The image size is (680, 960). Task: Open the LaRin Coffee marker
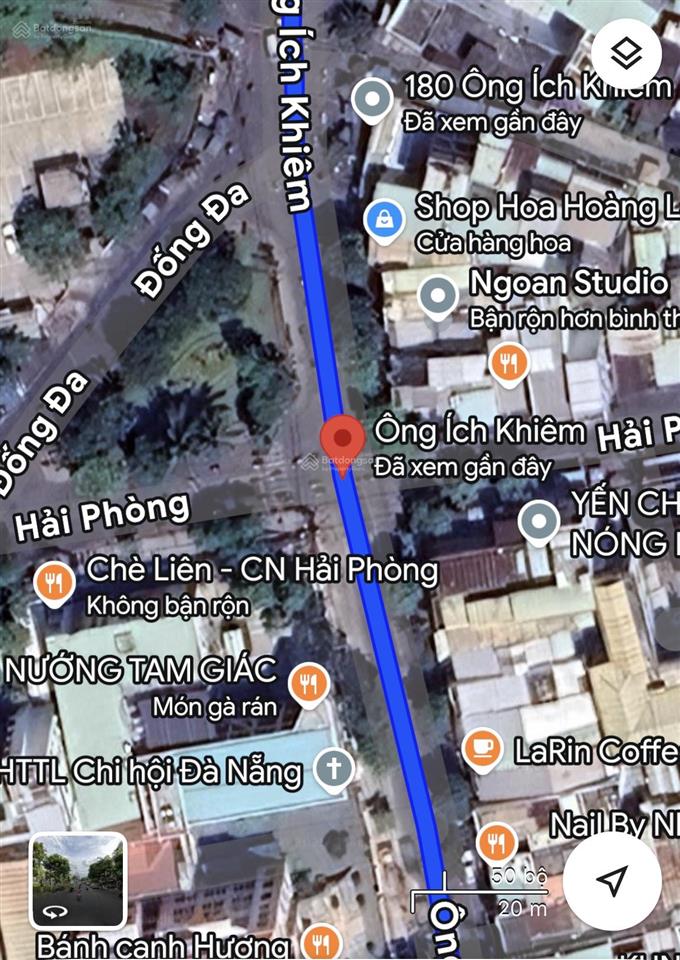482,749
